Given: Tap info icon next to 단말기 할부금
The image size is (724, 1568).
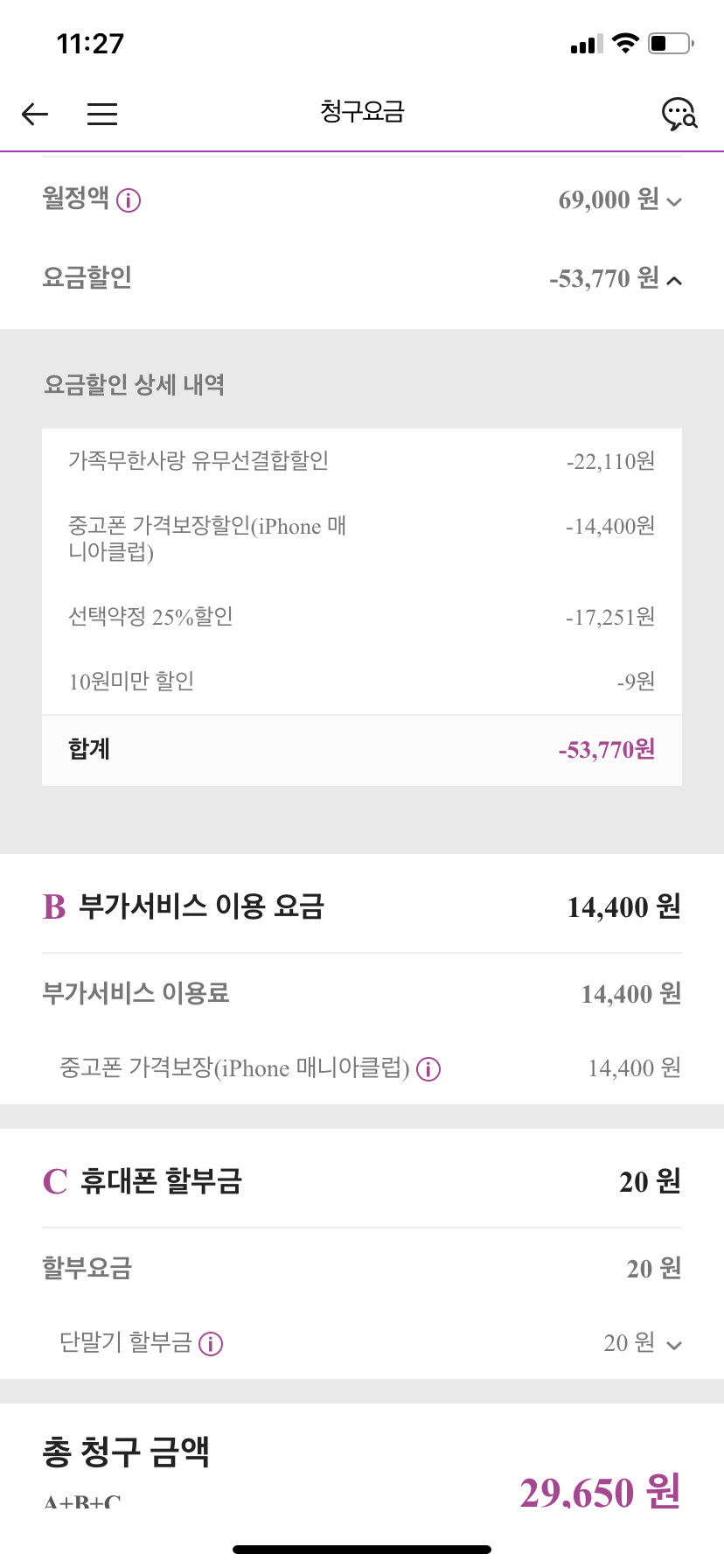Looking at the screenshot, I should pyautogui.click(x=211, y=1343).
